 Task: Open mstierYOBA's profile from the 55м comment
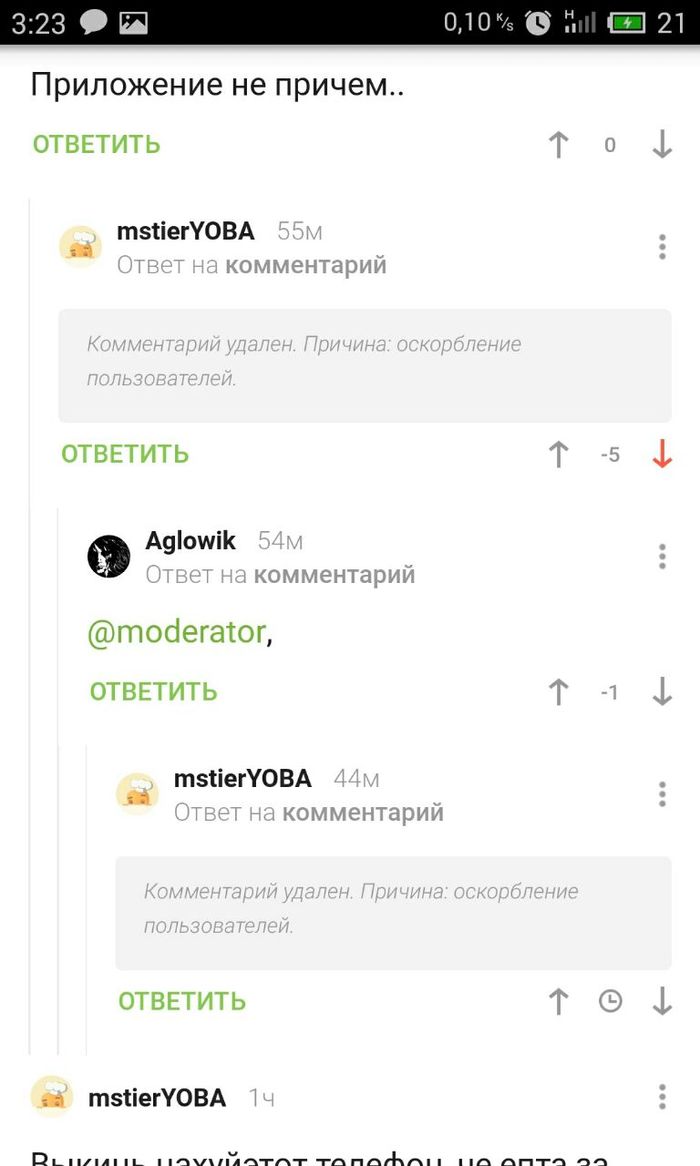[185, 231]
